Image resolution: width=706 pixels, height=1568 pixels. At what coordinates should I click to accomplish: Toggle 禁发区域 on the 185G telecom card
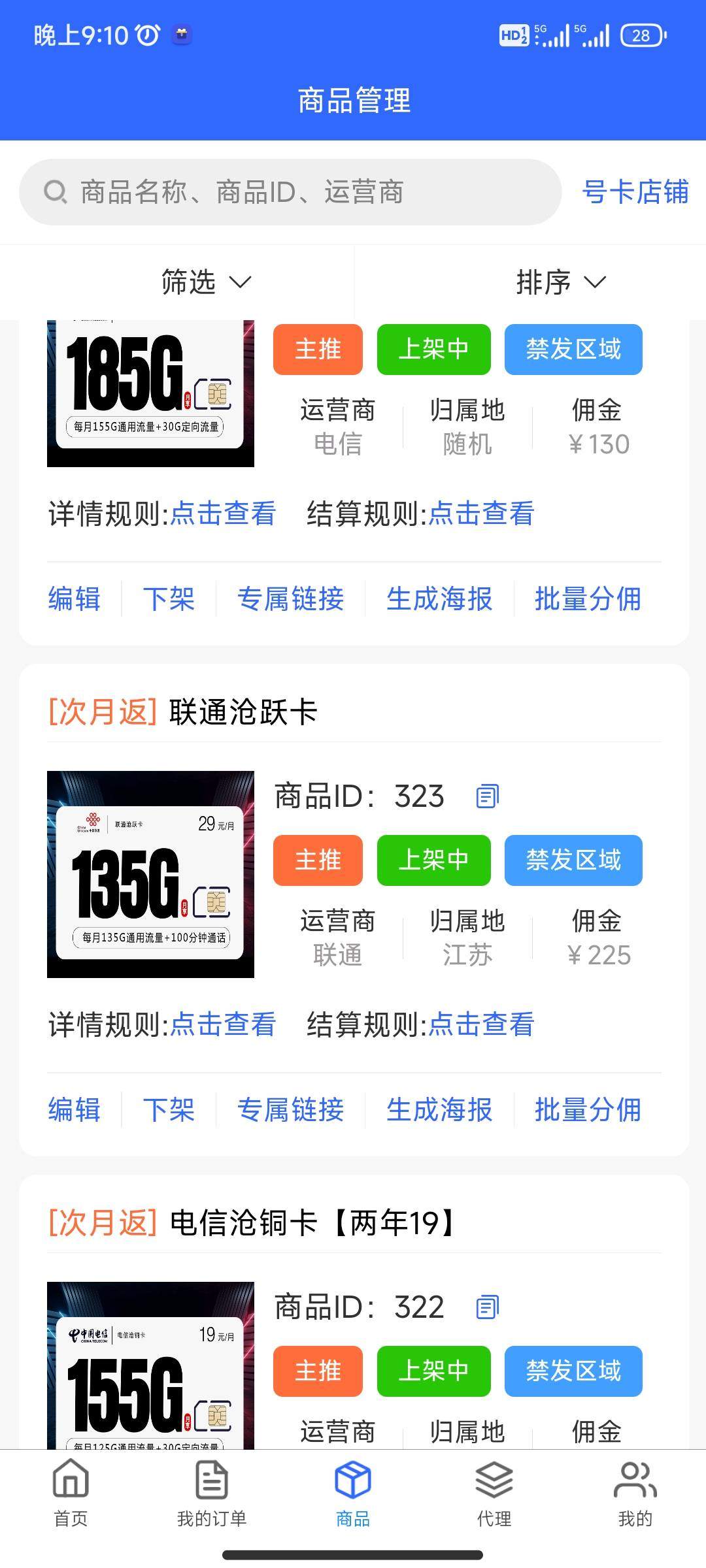(x=573, y=350)
